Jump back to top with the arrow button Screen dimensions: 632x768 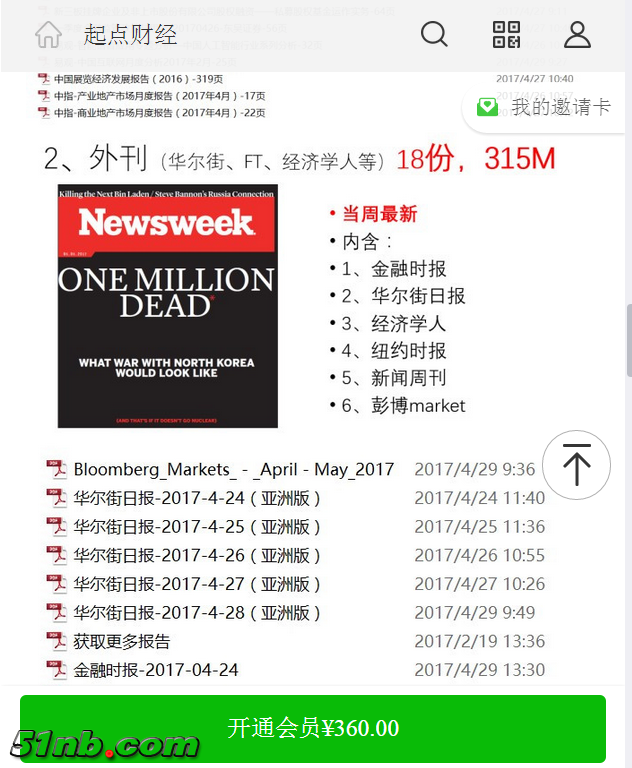coord(576,465)
